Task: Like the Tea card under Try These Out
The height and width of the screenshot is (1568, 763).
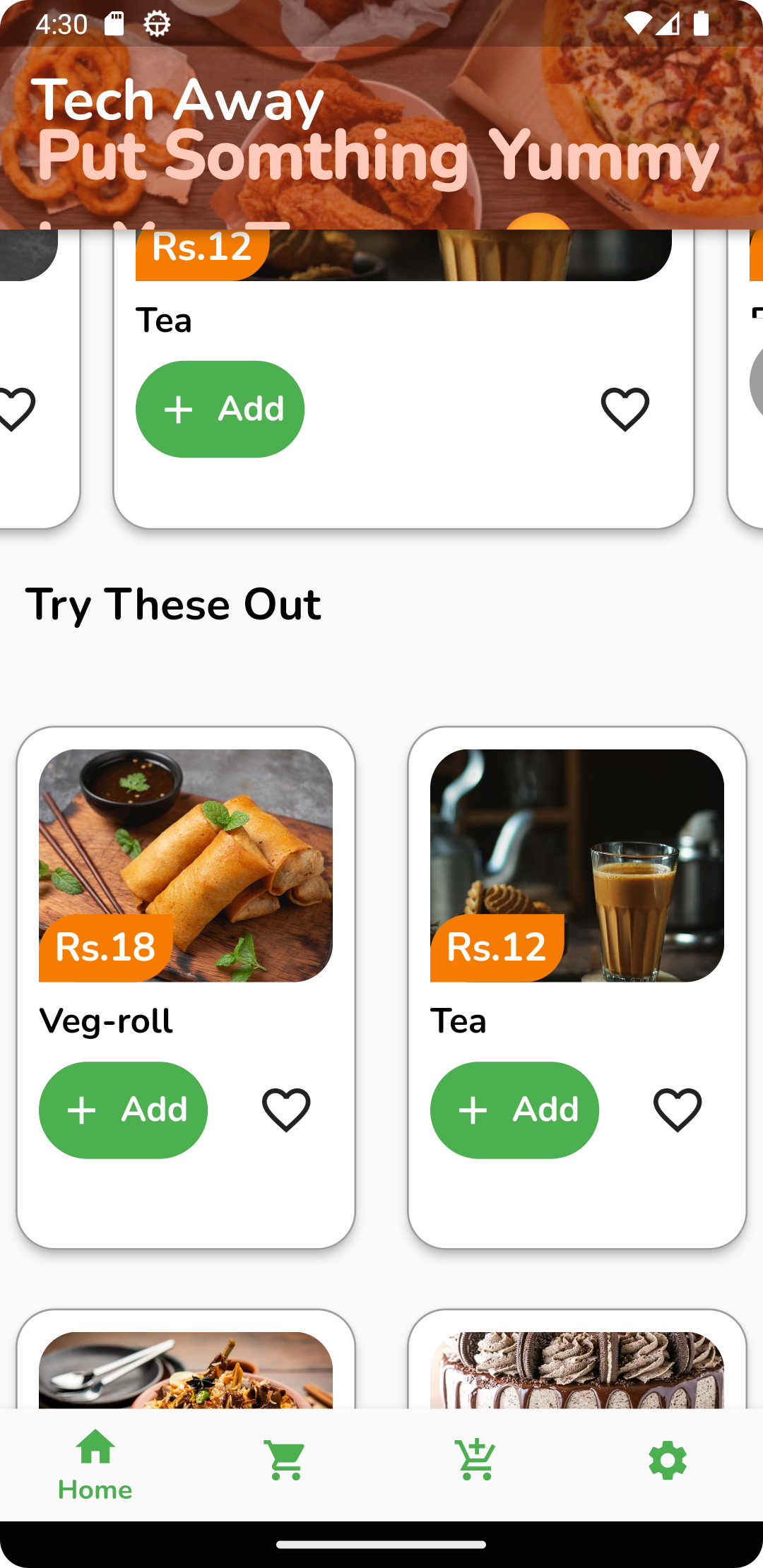Action: (x=677, y=1110)
